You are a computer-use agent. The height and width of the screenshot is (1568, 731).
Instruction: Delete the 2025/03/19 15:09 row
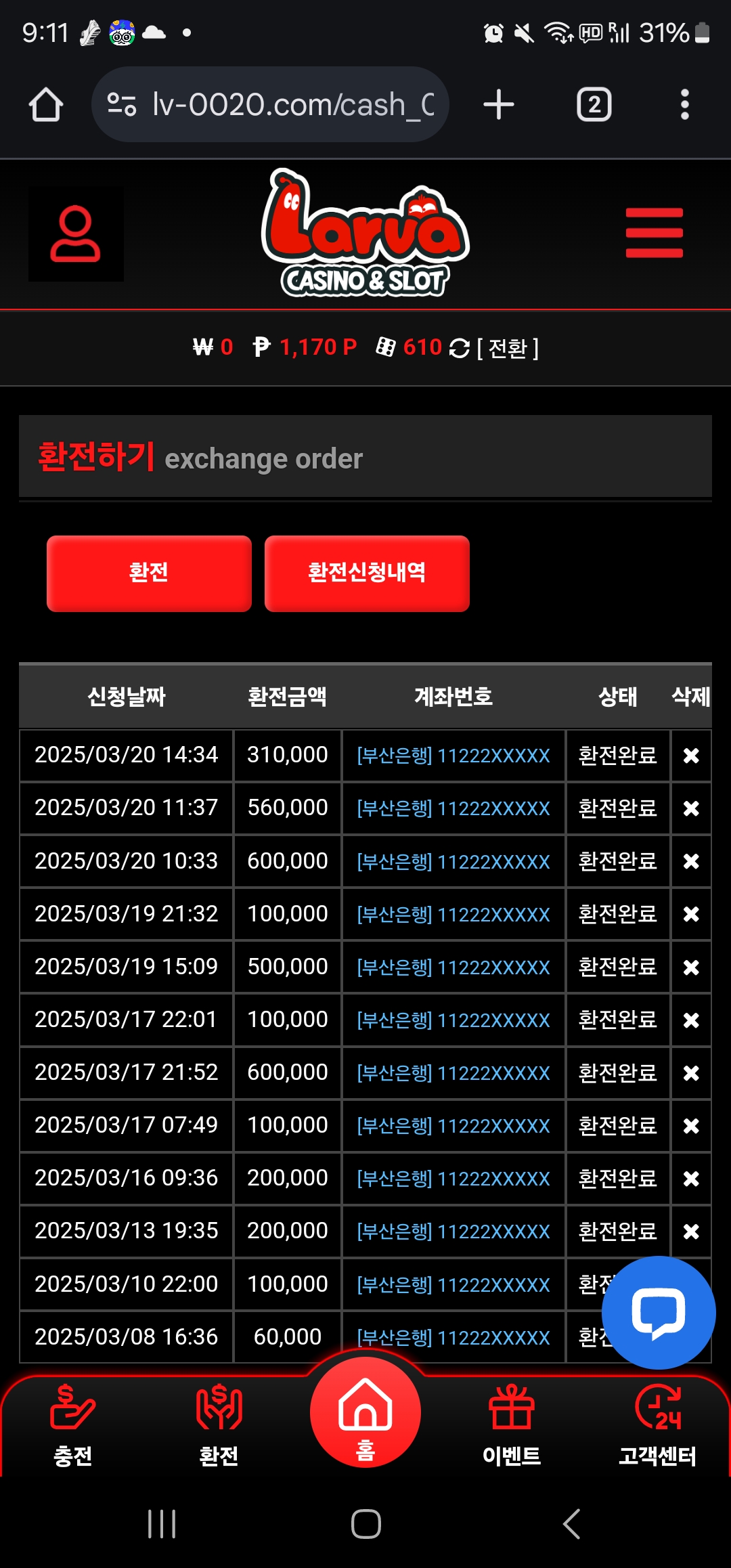click(x=690, y=967)
